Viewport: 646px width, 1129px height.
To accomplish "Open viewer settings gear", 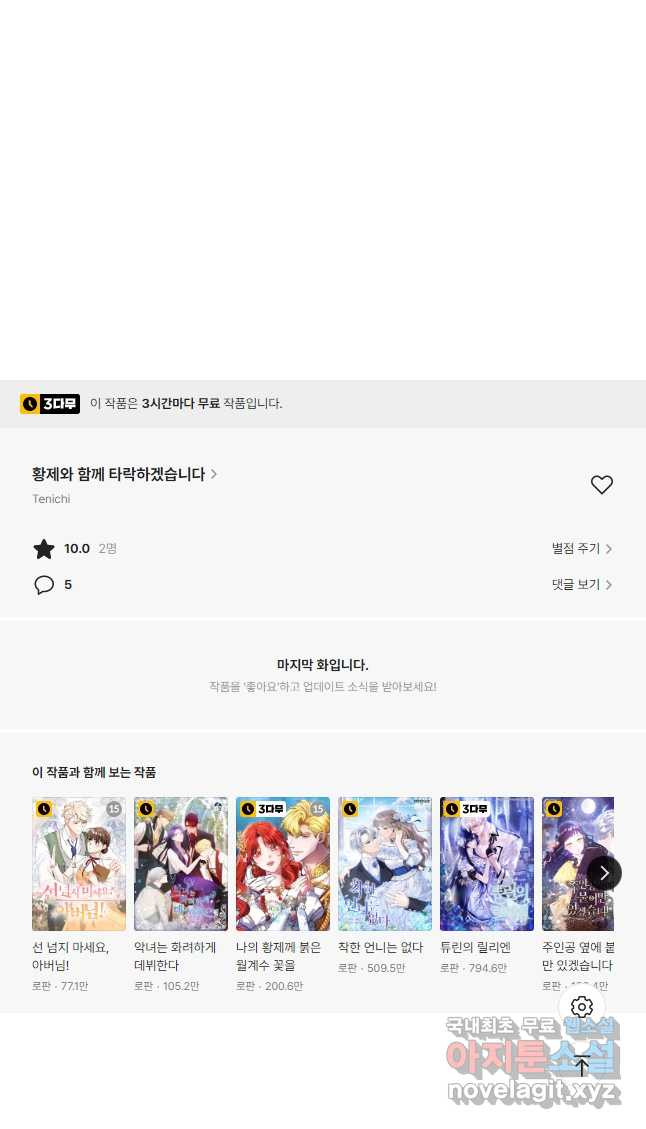I will [582, 1007].
